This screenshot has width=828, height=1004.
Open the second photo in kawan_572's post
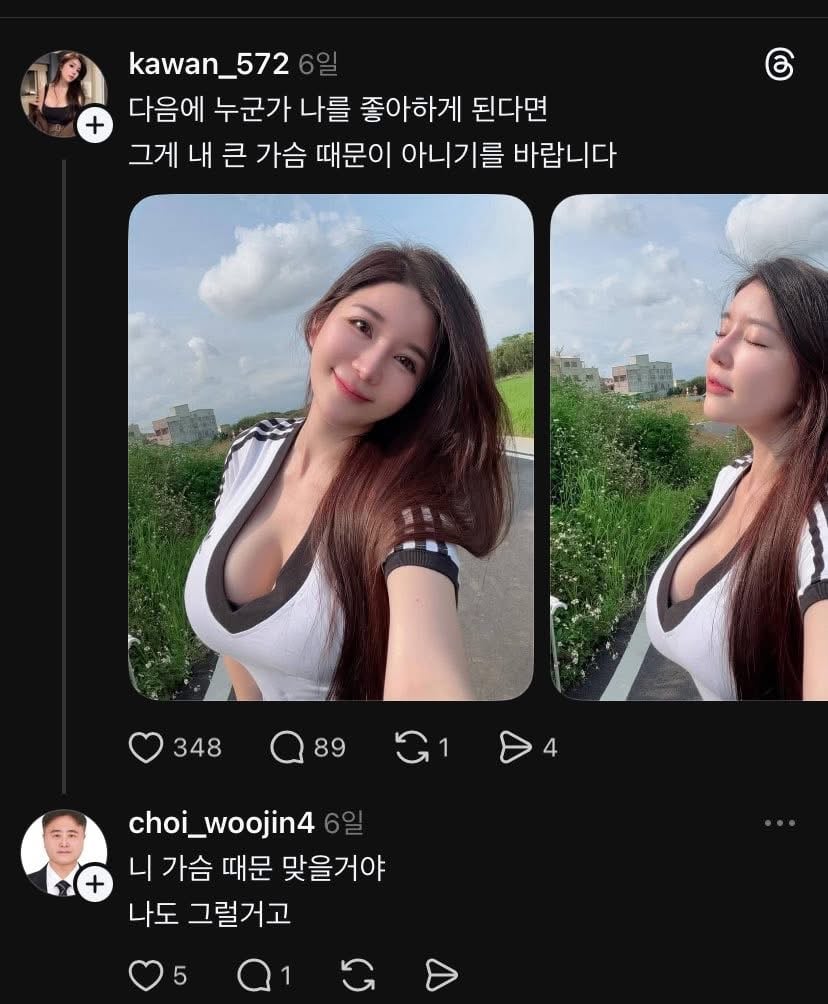coord(690,447)
